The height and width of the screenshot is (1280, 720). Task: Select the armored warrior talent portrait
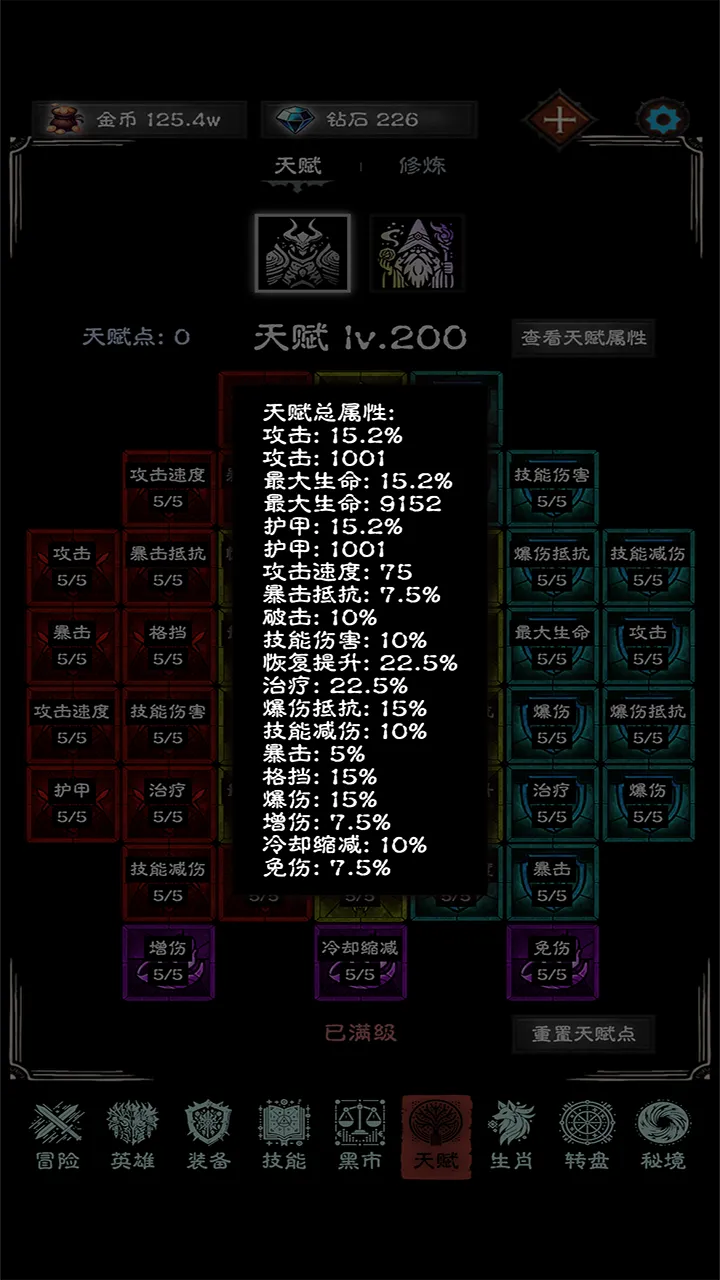point(302,253)
